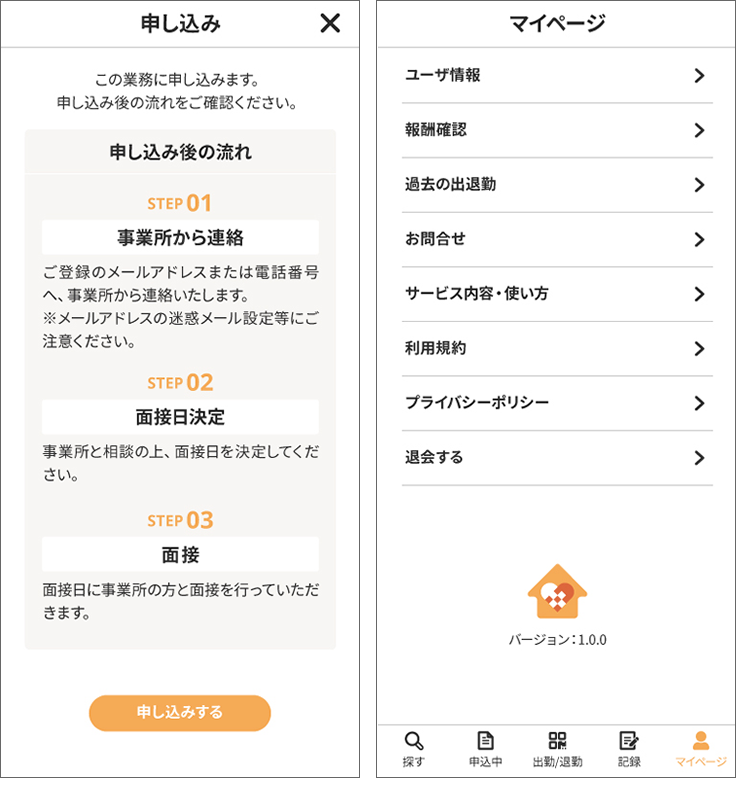View 過去の出退勤 history

556,185
